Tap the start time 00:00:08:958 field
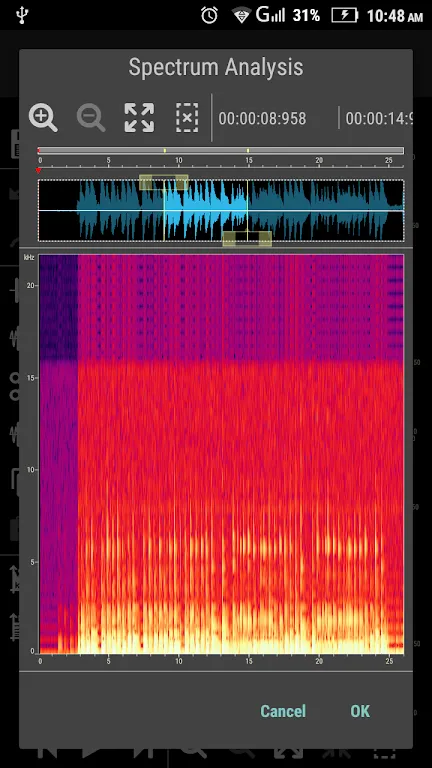Screen dimensions: 432x768 pos(262,119)
